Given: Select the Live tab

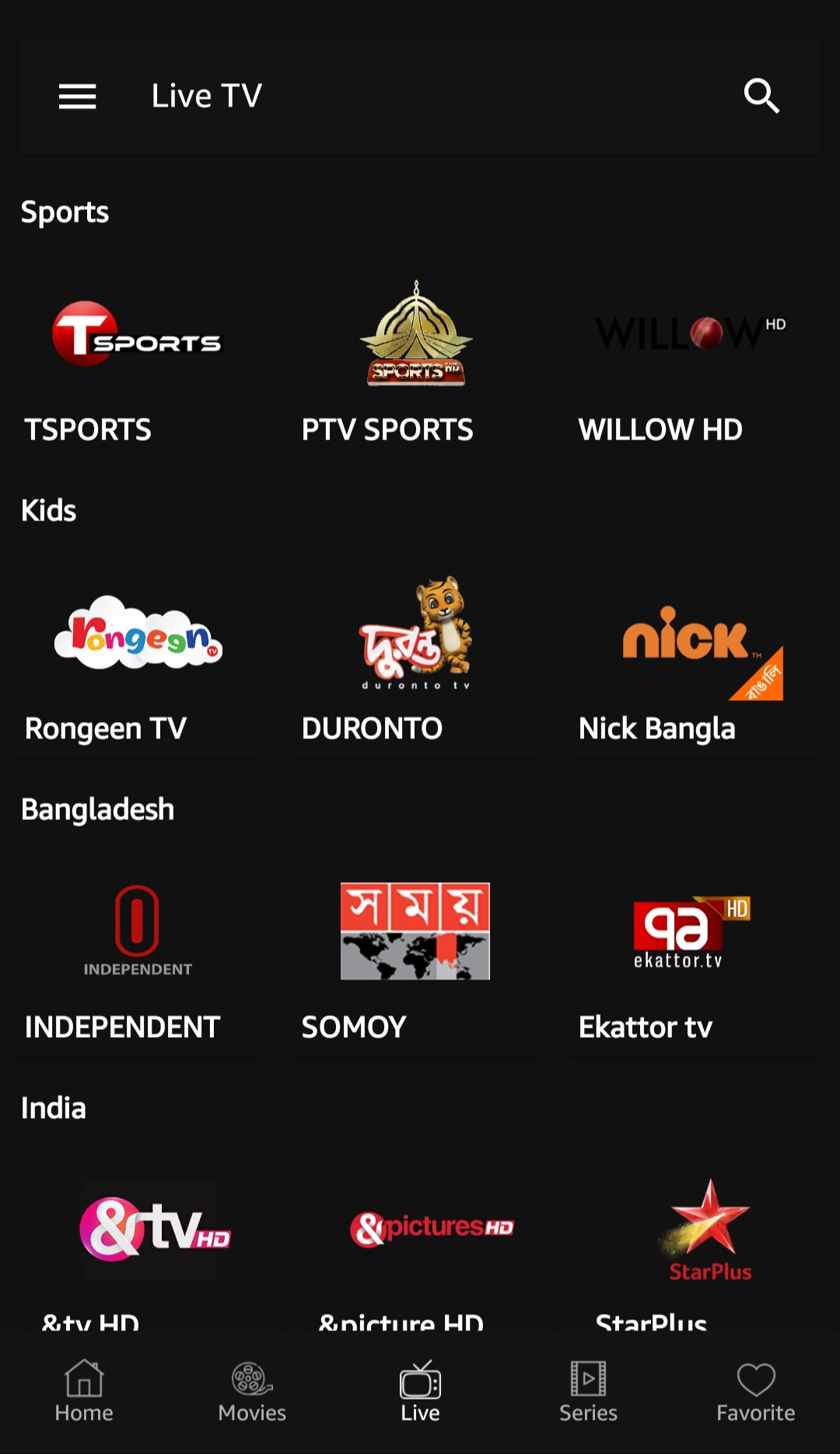Looking at the screenshot, I should click(x=420, y=1391).
